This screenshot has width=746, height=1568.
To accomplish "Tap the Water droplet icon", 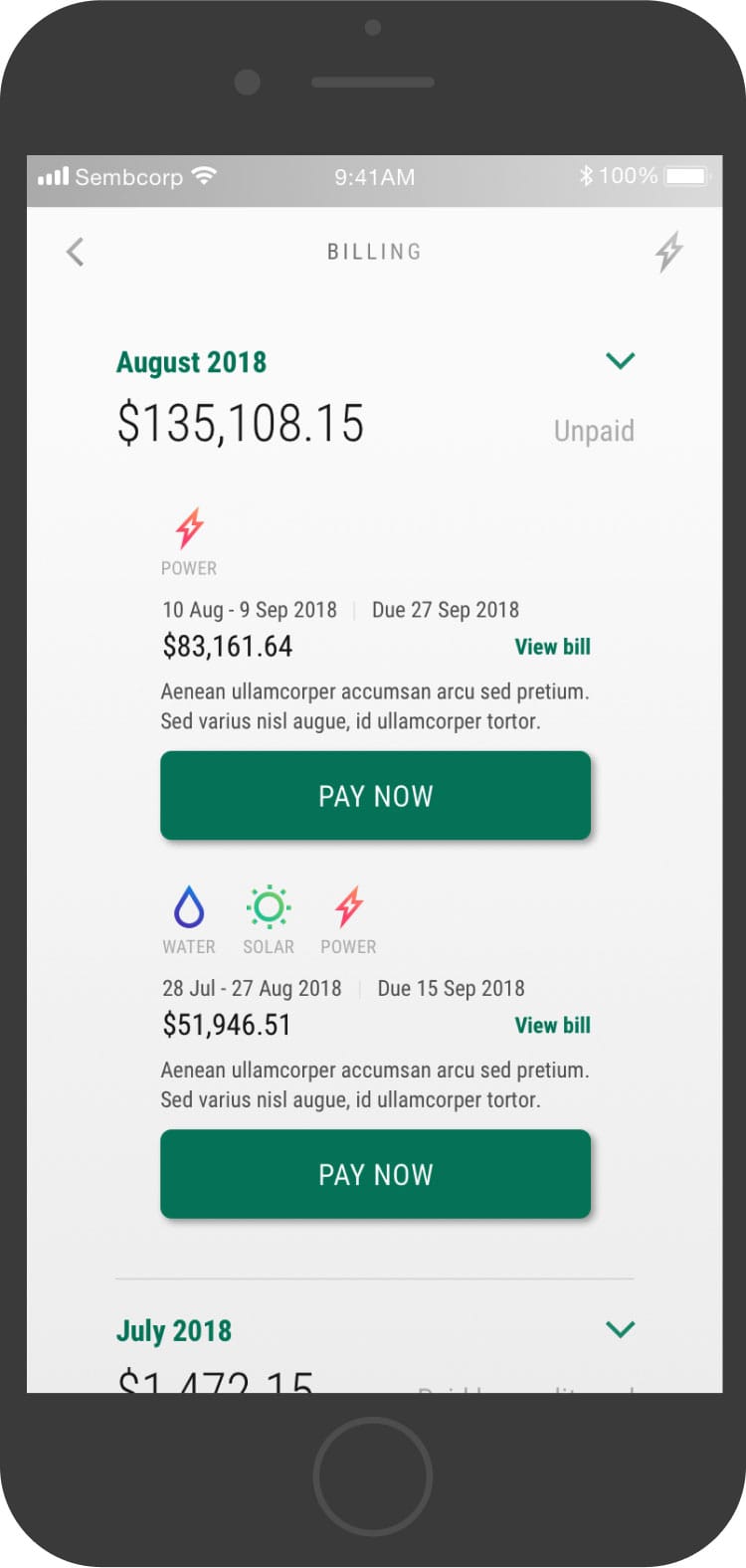I will point(189,905).
